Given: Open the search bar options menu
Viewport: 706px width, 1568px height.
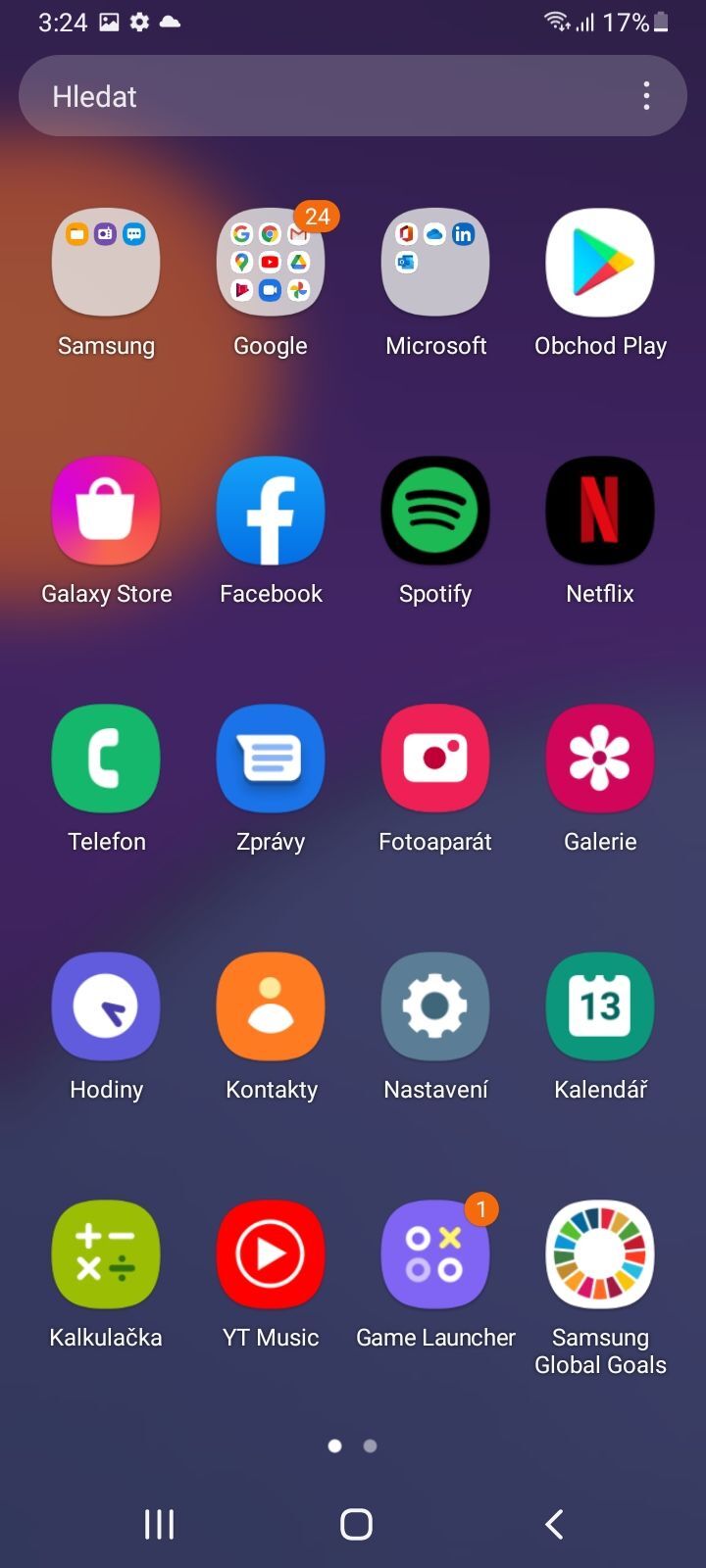Looking at the screenshot, I should coord(646,95).
